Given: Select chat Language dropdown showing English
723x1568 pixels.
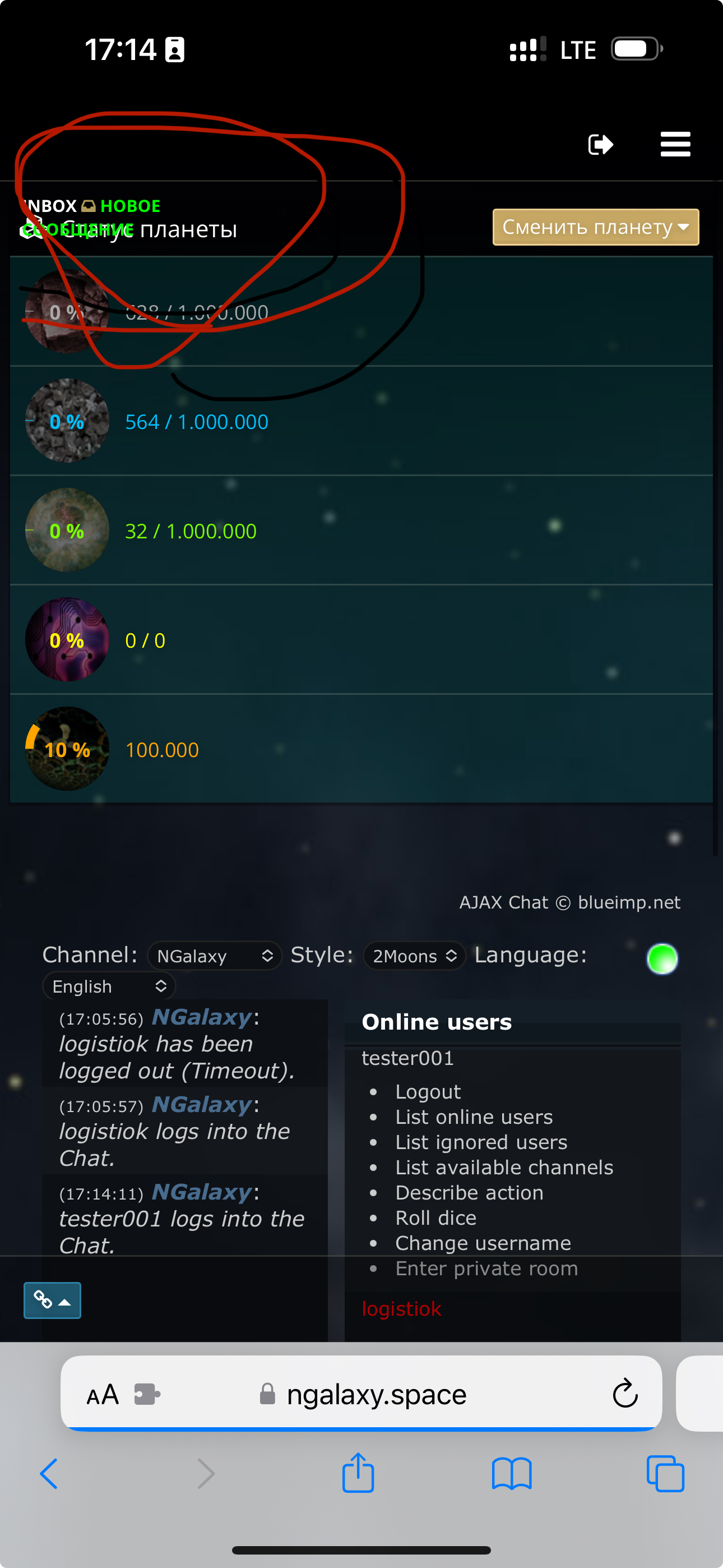Looking at the screenshot, I should pyautogui.click(x=109, y=986).
